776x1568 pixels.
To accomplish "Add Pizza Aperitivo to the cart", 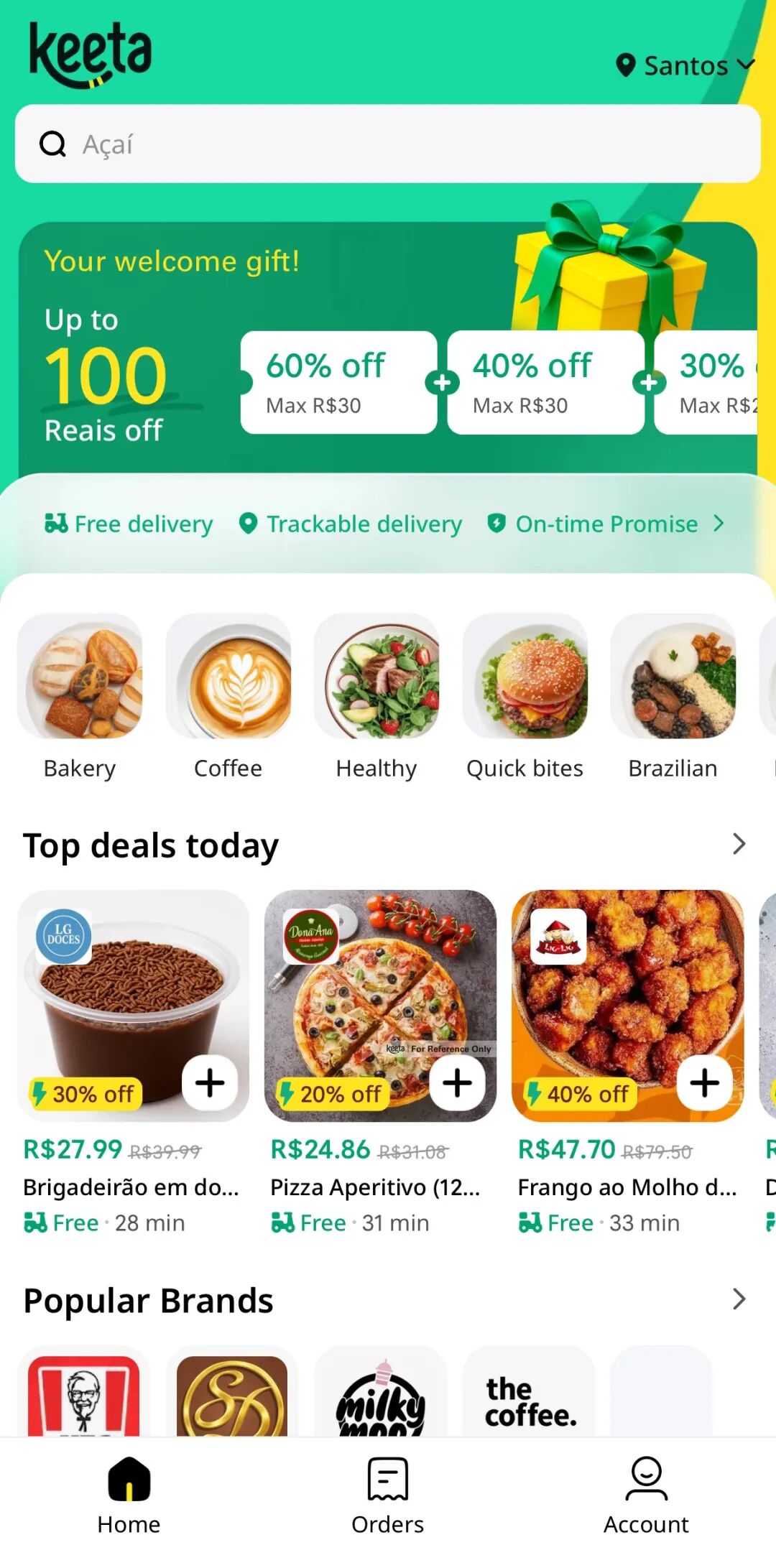I will [x=457, y=1082].
